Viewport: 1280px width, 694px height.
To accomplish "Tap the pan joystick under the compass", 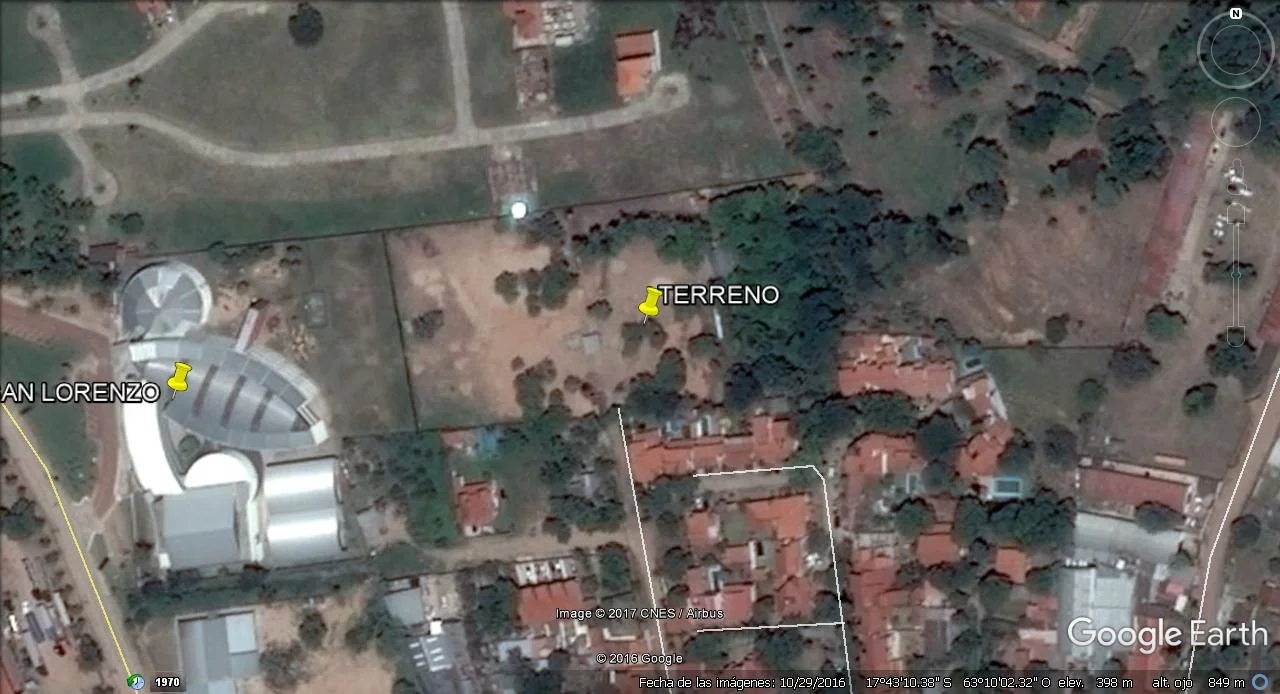I will (1236, 123).
